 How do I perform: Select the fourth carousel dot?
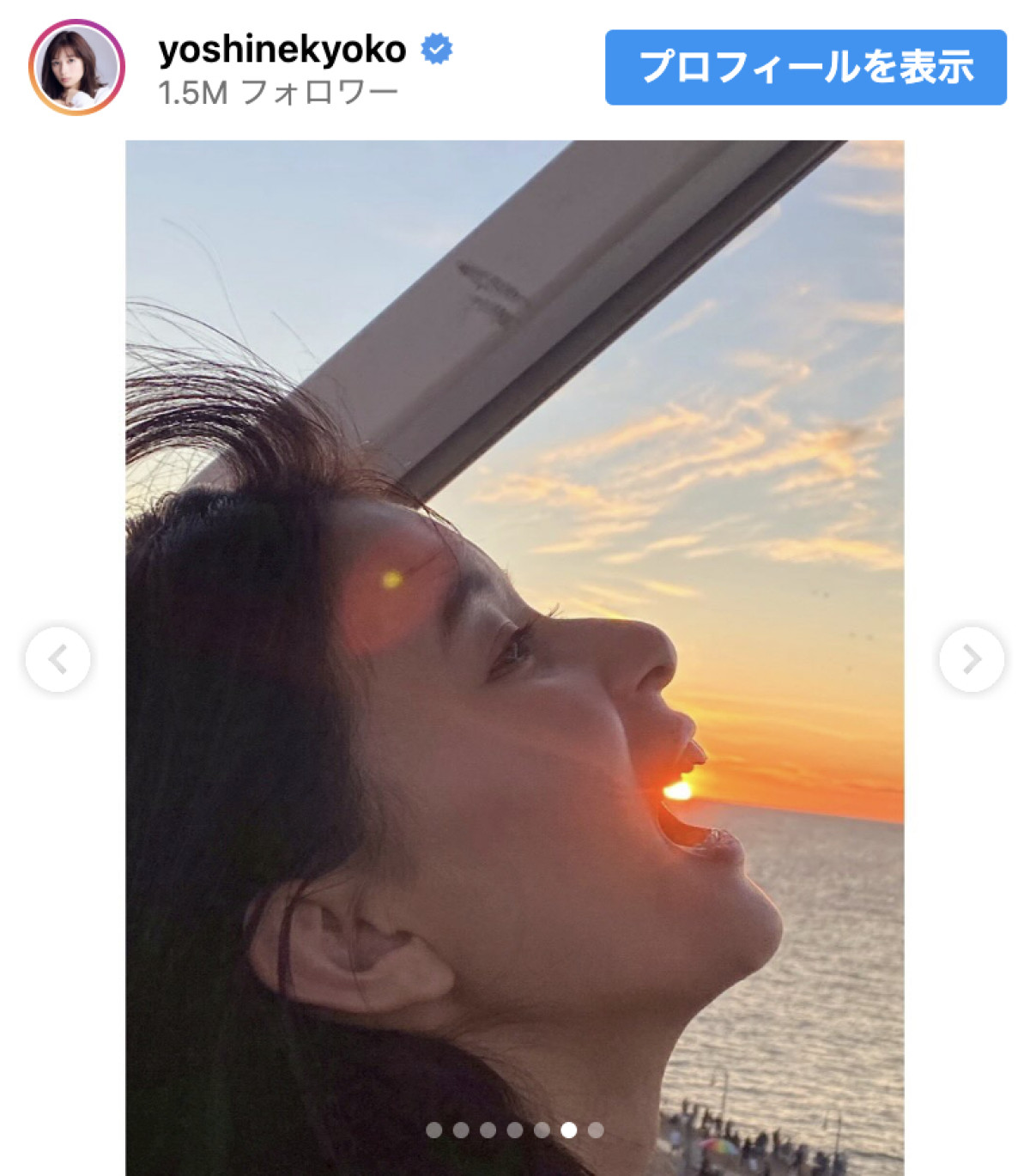pyautogui.click(x=515, y=1130)
